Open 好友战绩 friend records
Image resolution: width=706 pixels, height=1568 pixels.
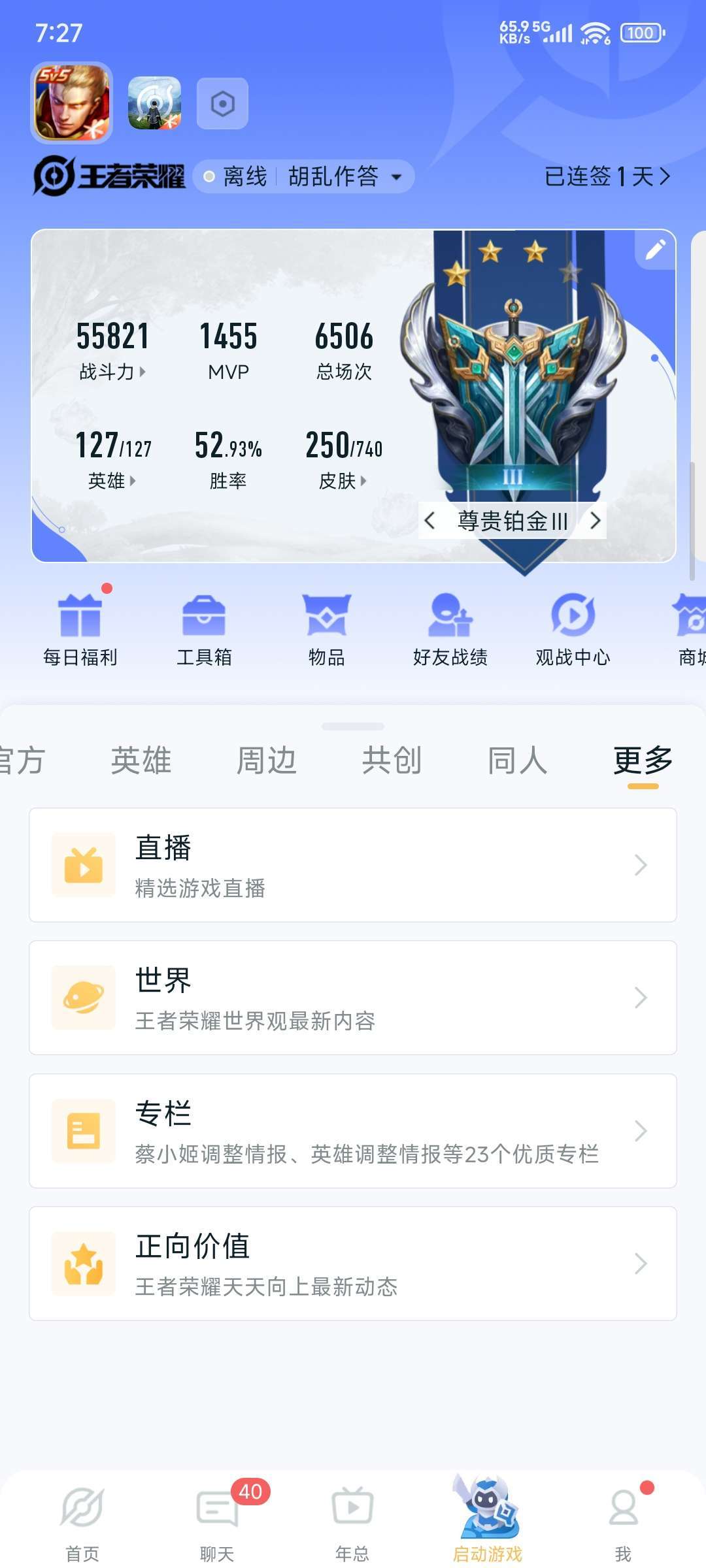[x=450, y=628]
